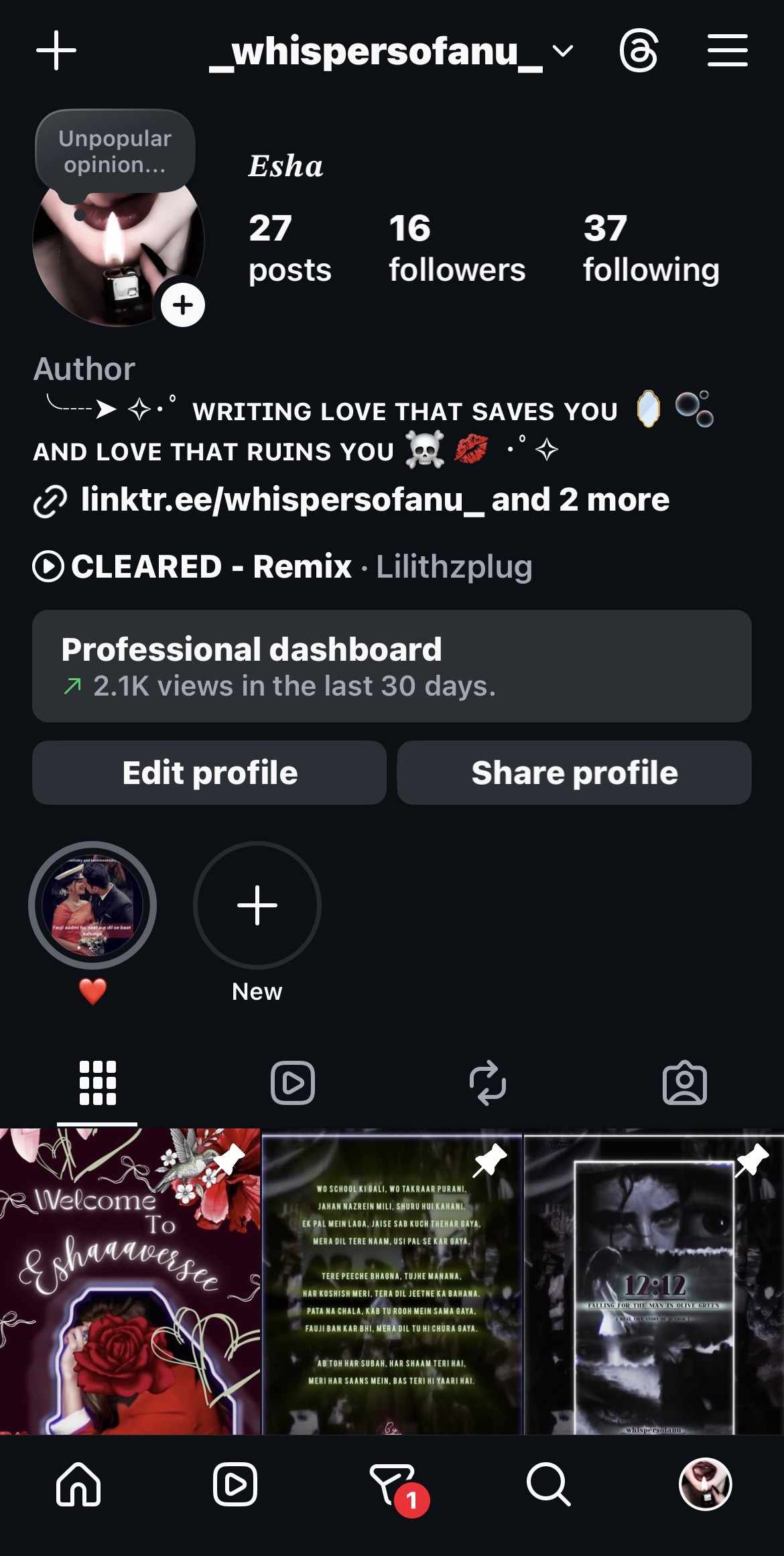Tap Edit profile
784x1556 pixels.
(210, 773)
